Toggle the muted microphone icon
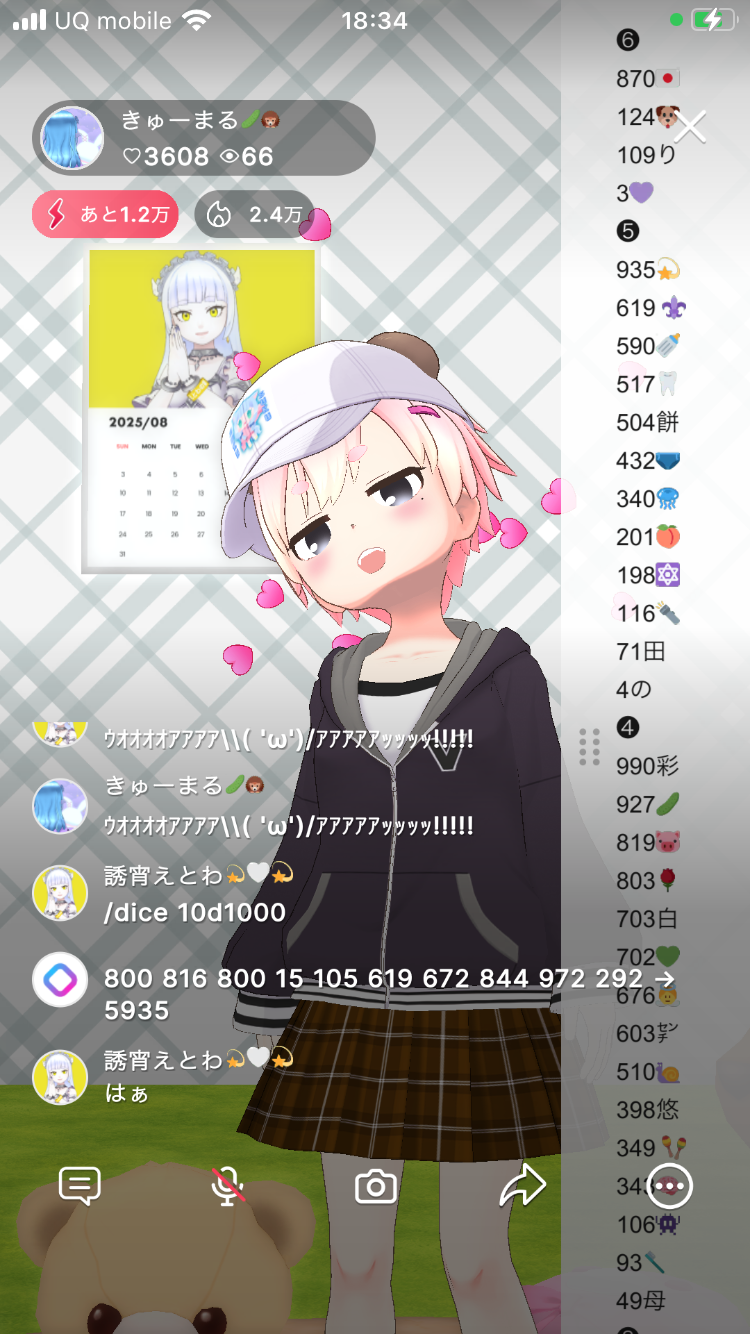The image size is (750, 1334). (228, 1186)
